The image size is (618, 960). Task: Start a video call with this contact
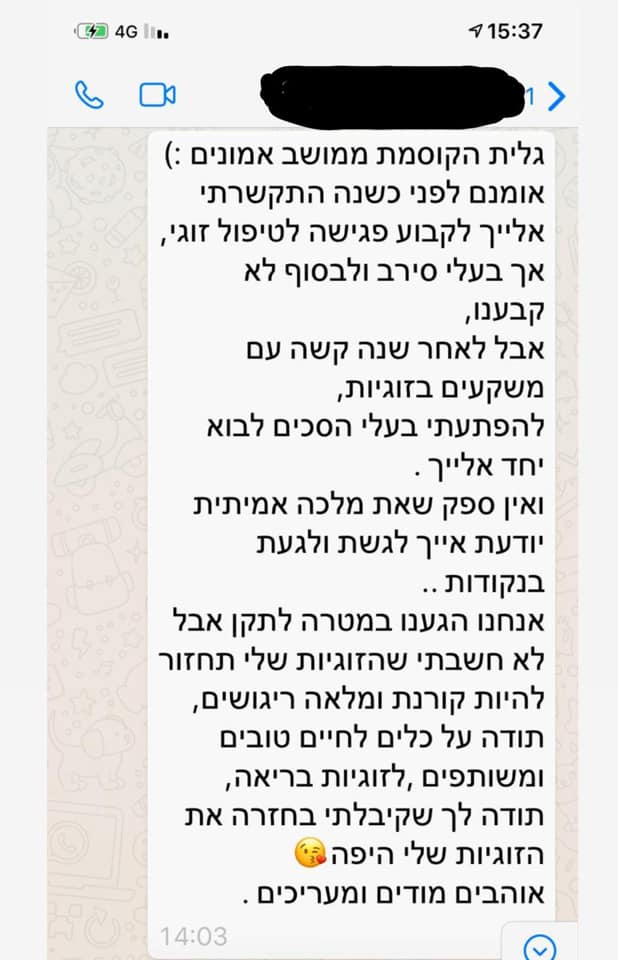click(x=157, y=95)
